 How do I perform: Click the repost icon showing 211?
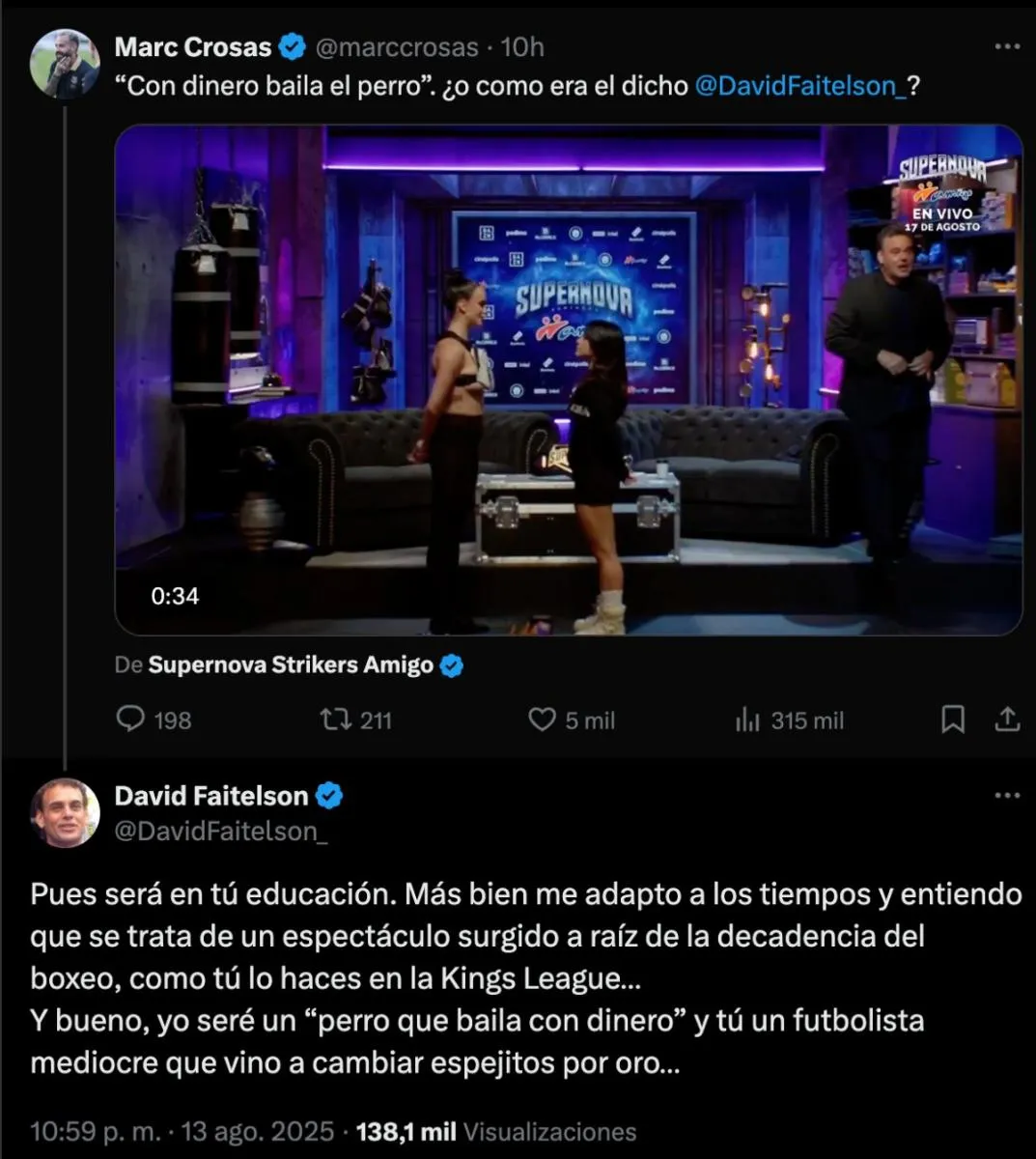coord(335,720)
